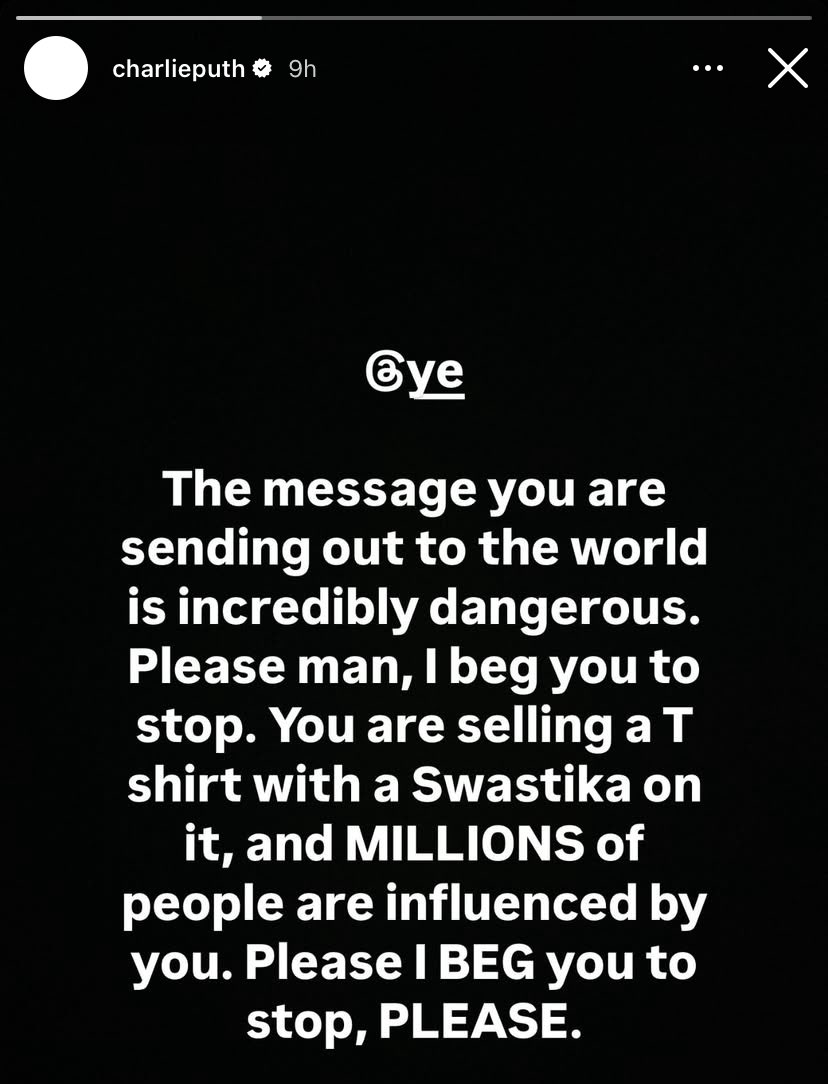Tap the charlieputh username
Viewport: 828px width, 1084px height.
pos(178,68)
